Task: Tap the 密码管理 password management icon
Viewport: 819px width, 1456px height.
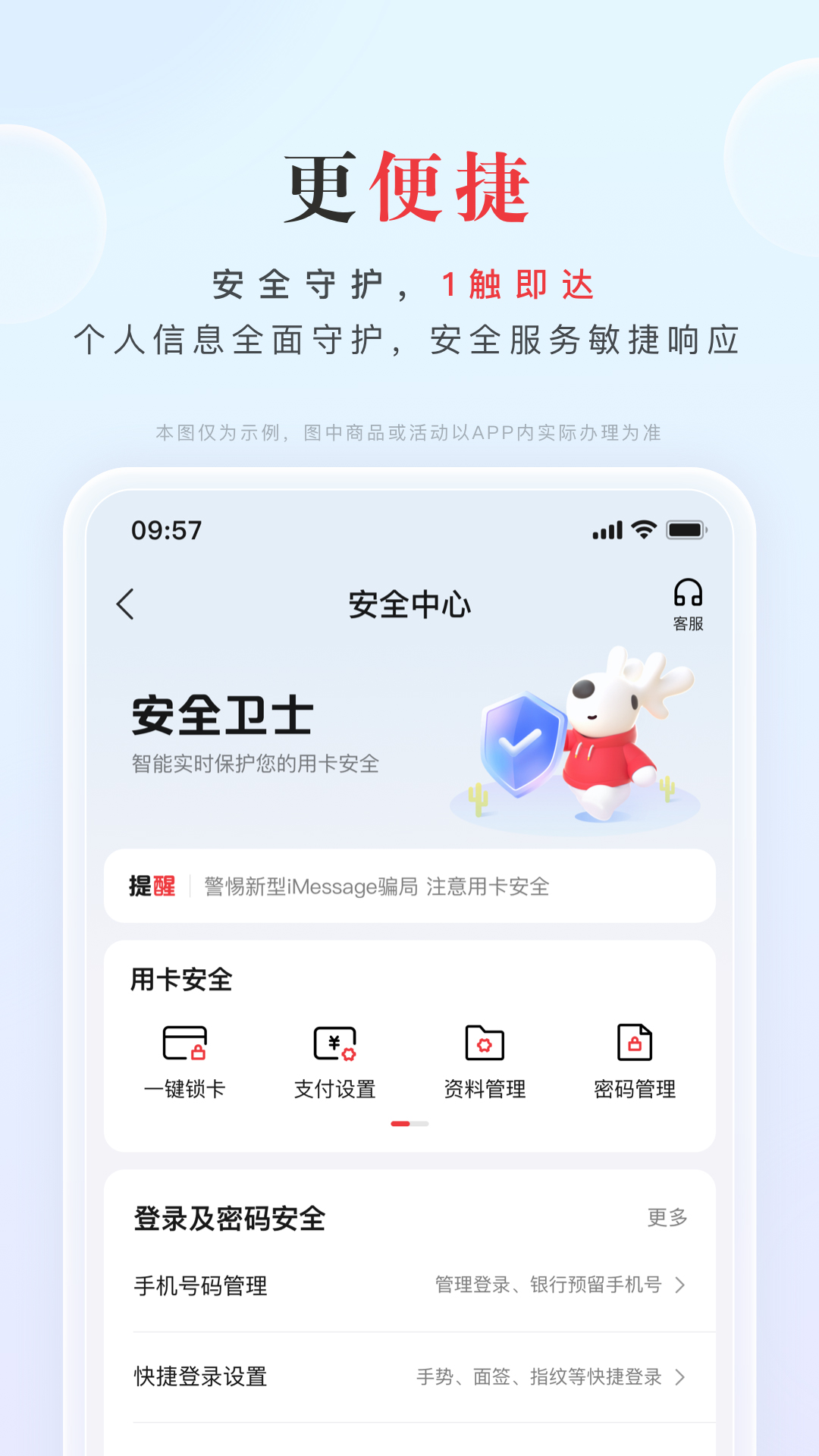Action: coord(636,1043)
